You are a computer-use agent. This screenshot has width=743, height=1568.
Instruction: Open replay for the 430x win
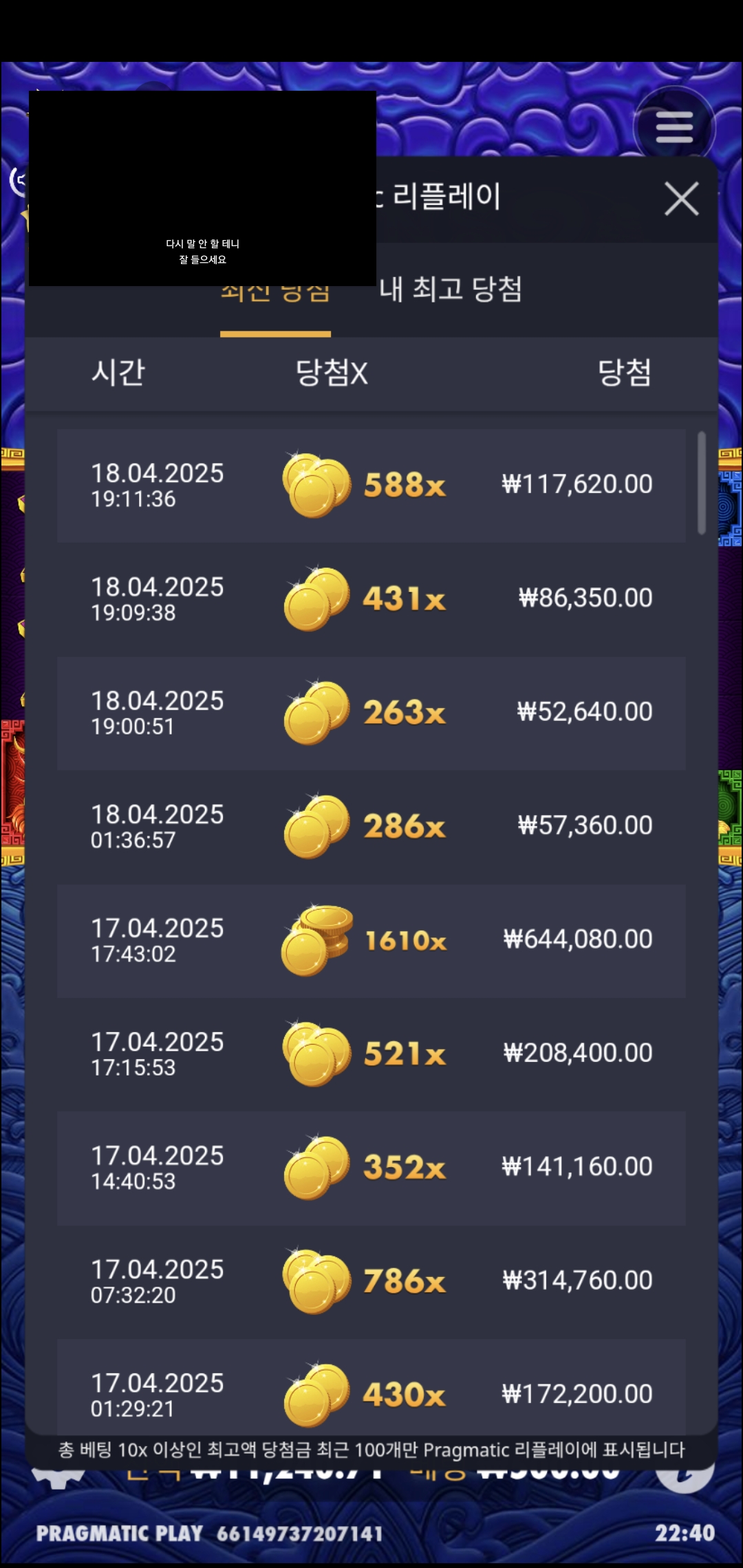tap(371, 1386)
